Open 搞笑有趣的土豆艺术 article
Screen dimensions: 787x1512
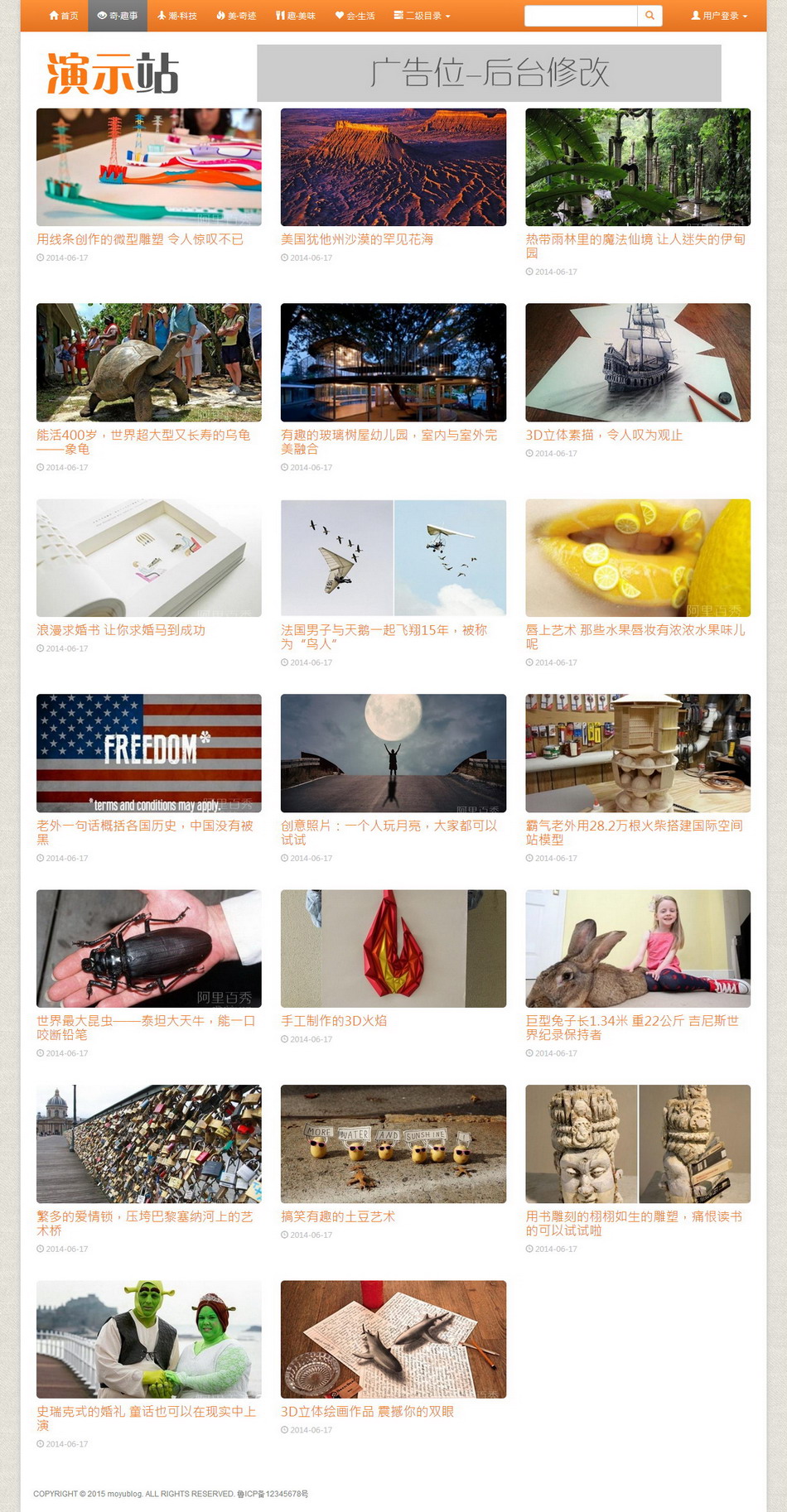pos(338,1216)
